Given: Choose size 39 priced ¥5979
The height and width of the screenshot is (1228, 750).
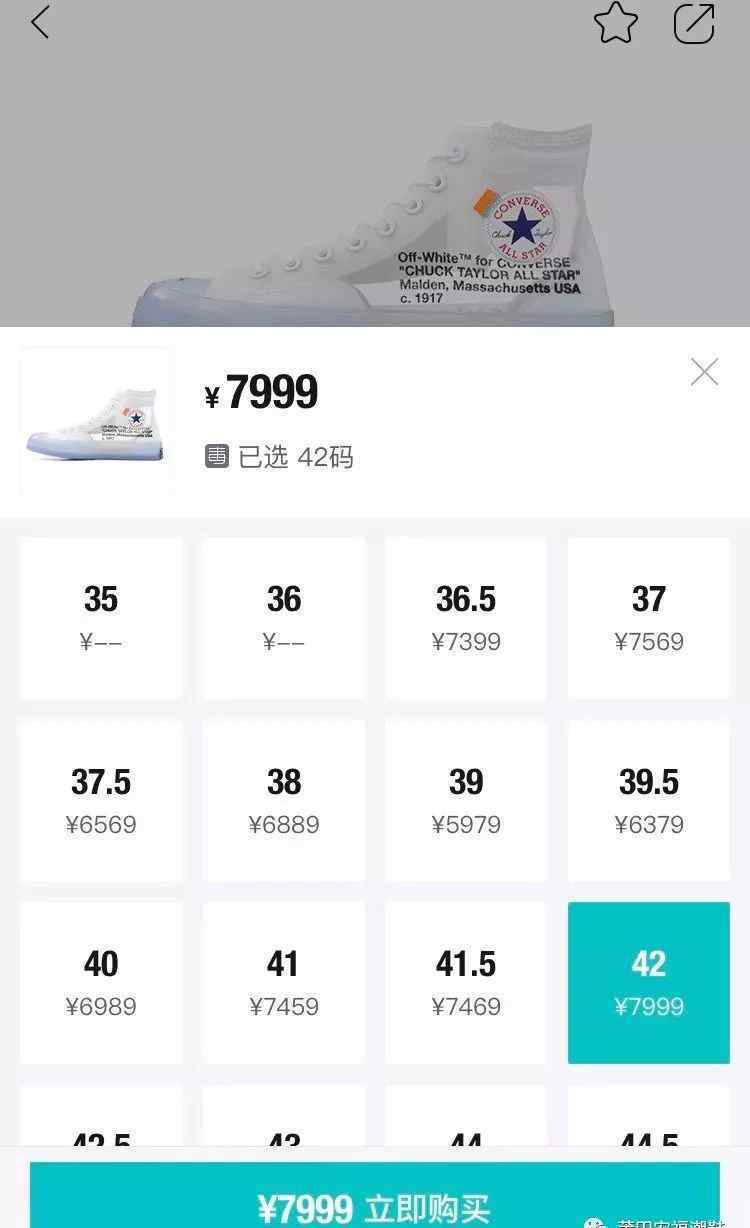Looking at the screenshot, I should (x=466, y=801).
